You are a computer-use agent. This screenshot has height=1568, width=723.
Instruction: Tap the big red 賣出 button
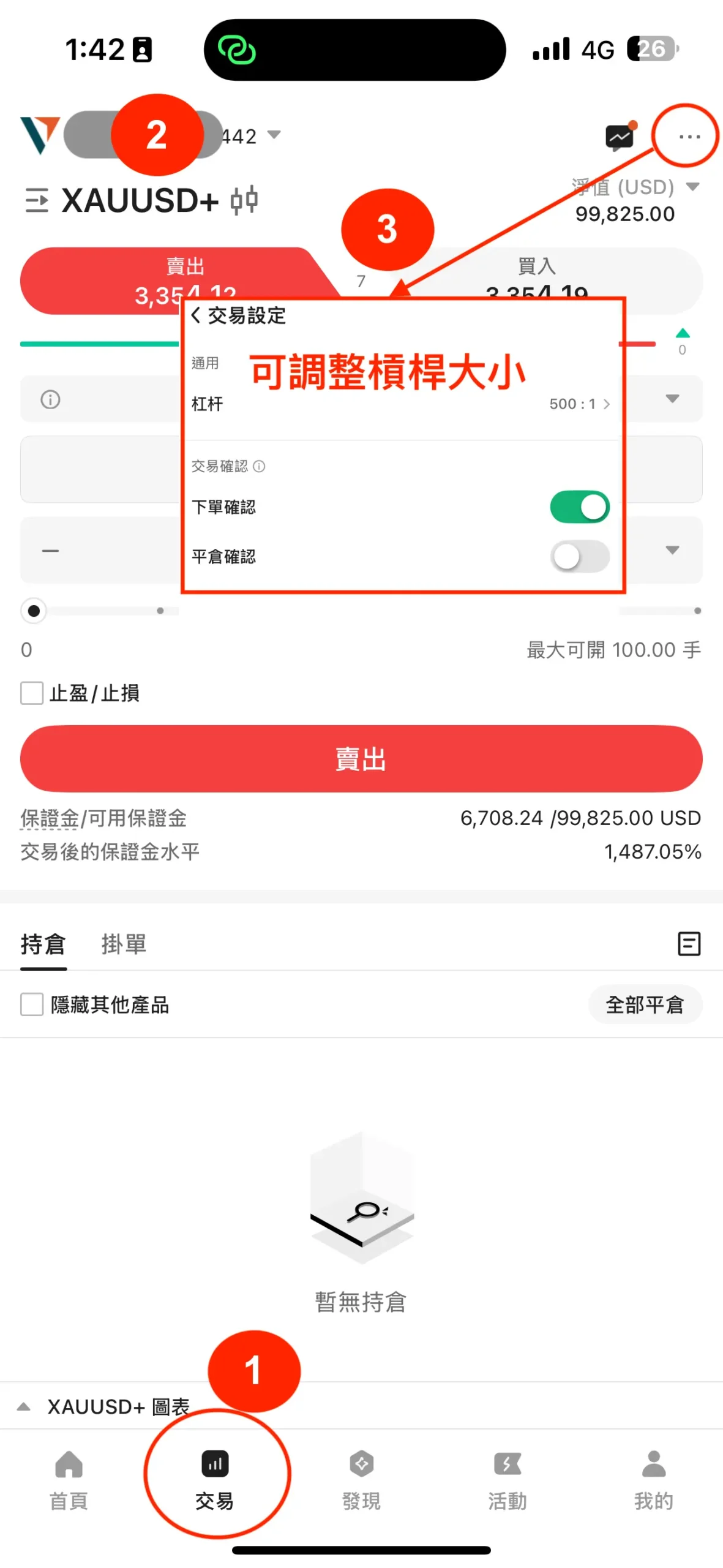361,759
